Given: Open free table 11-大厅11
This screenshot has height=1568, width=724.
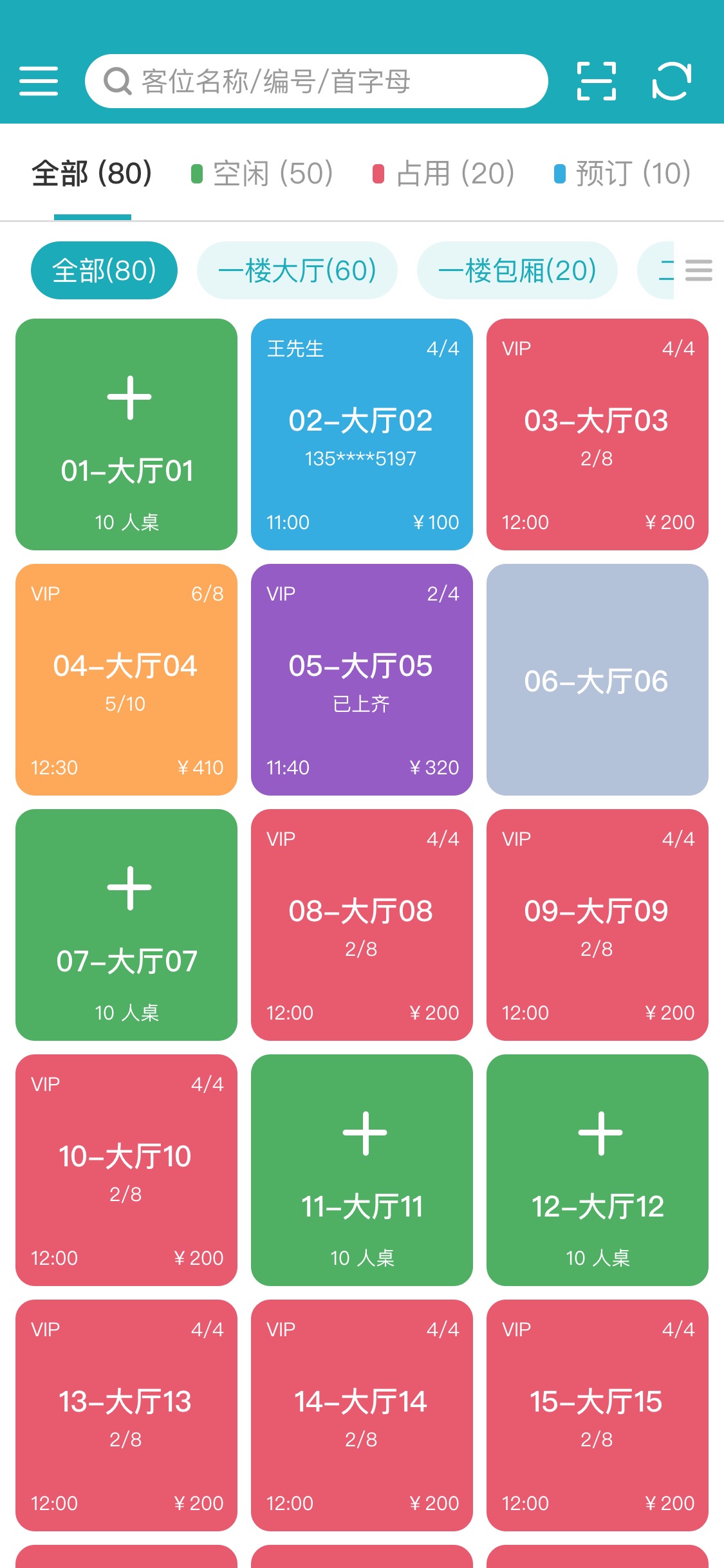Looking at the screenshot, I should [x=362, y=1170].
